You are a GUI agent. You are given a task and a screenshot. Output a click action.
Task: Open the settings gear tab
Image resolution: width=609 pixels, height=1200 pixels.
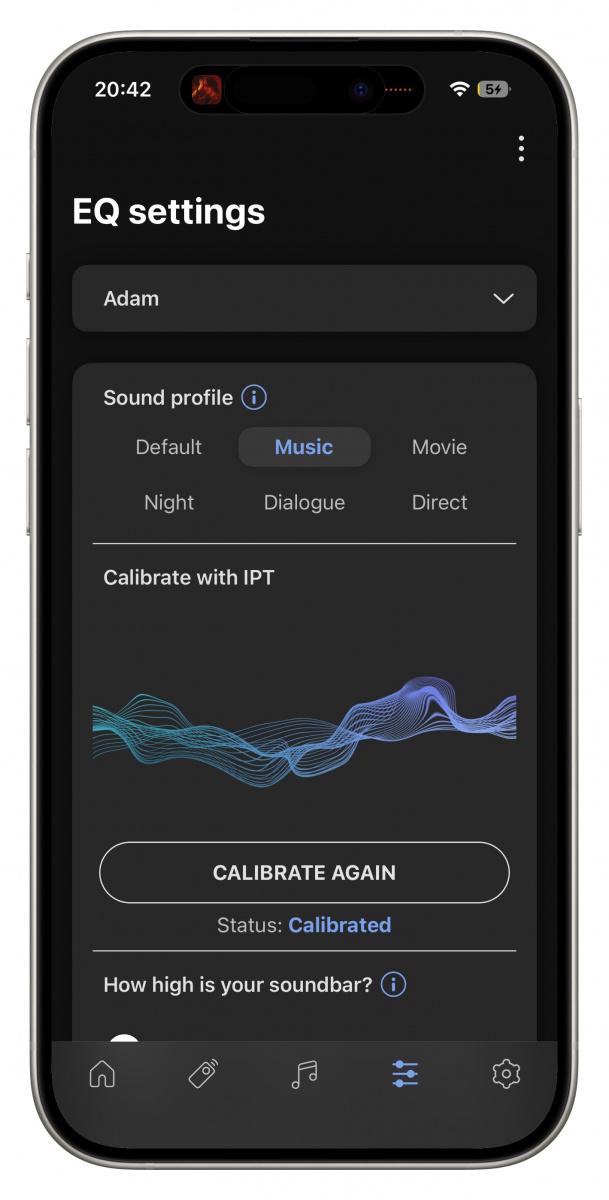(507, 1075)
